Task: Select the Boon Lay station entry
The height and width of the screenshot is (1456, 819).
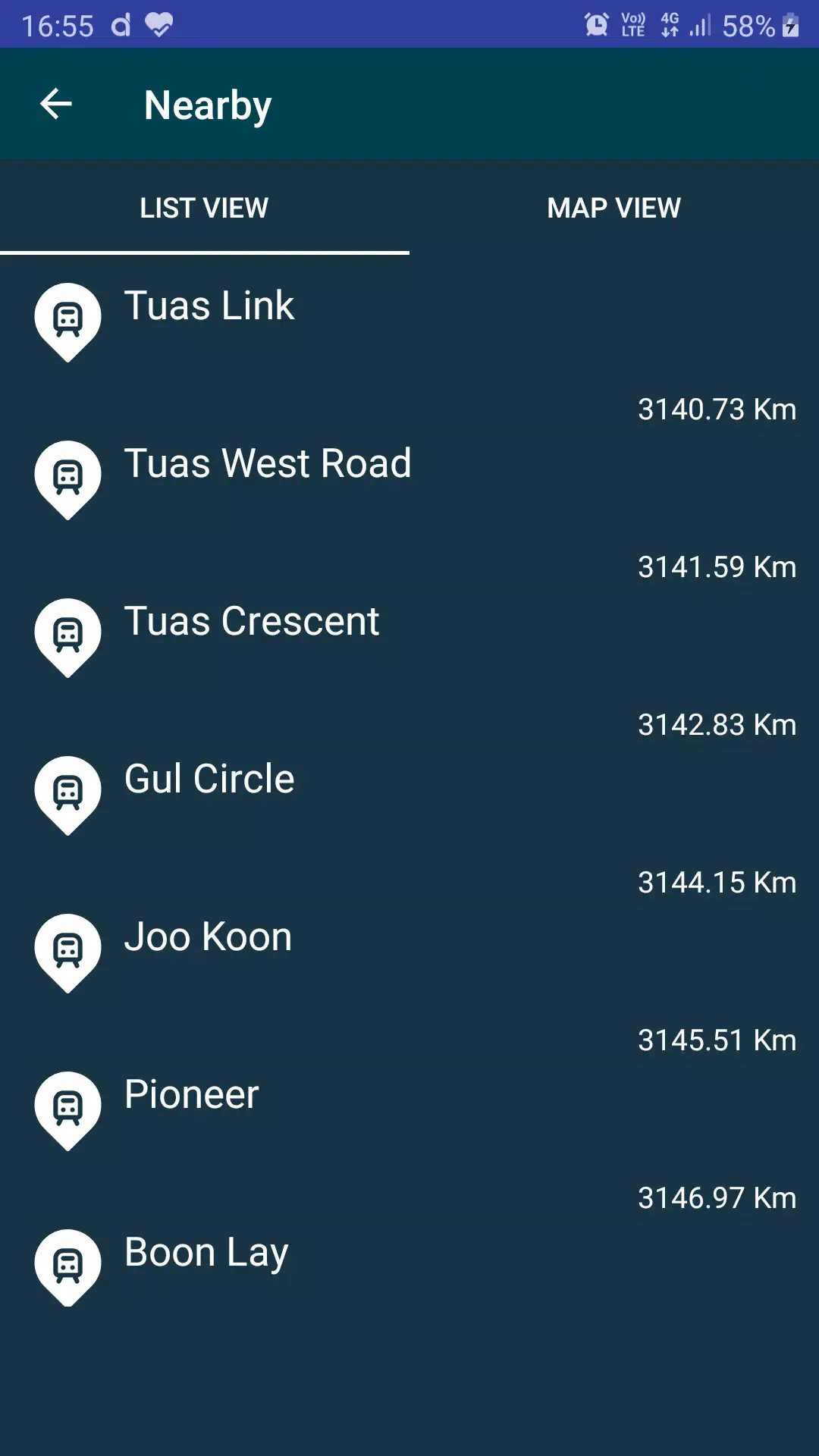Action: [x=206, y=1252]
